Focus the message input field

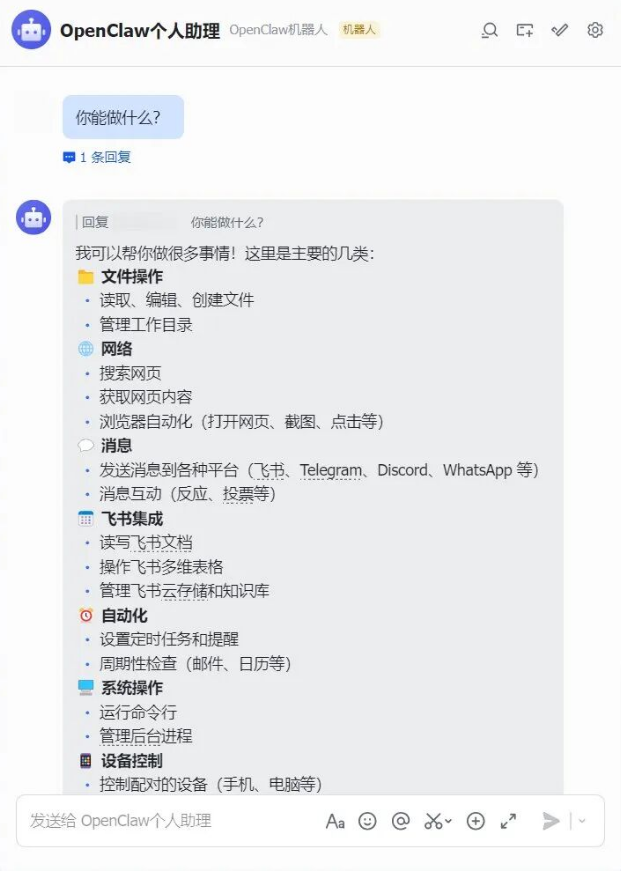pos(160,821)
